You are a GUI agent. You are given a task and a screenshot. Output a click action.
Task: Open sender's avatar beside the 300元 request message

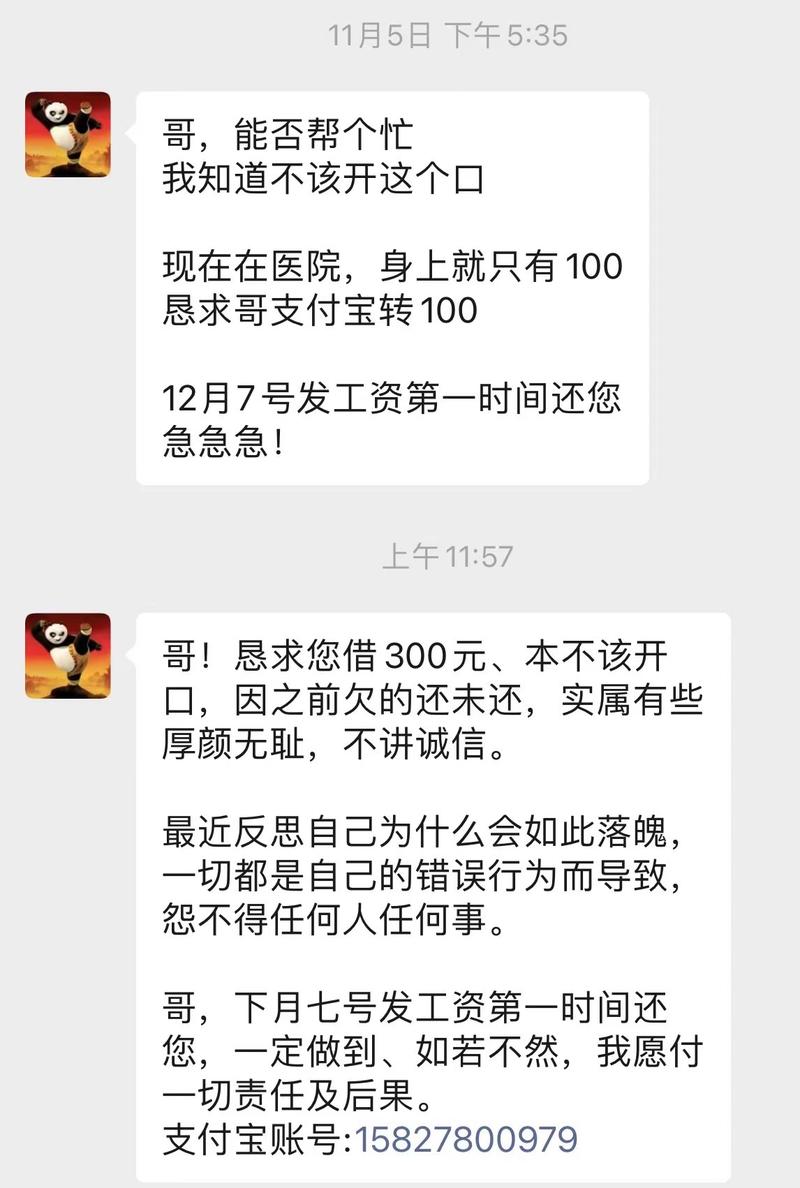point(68,656)
